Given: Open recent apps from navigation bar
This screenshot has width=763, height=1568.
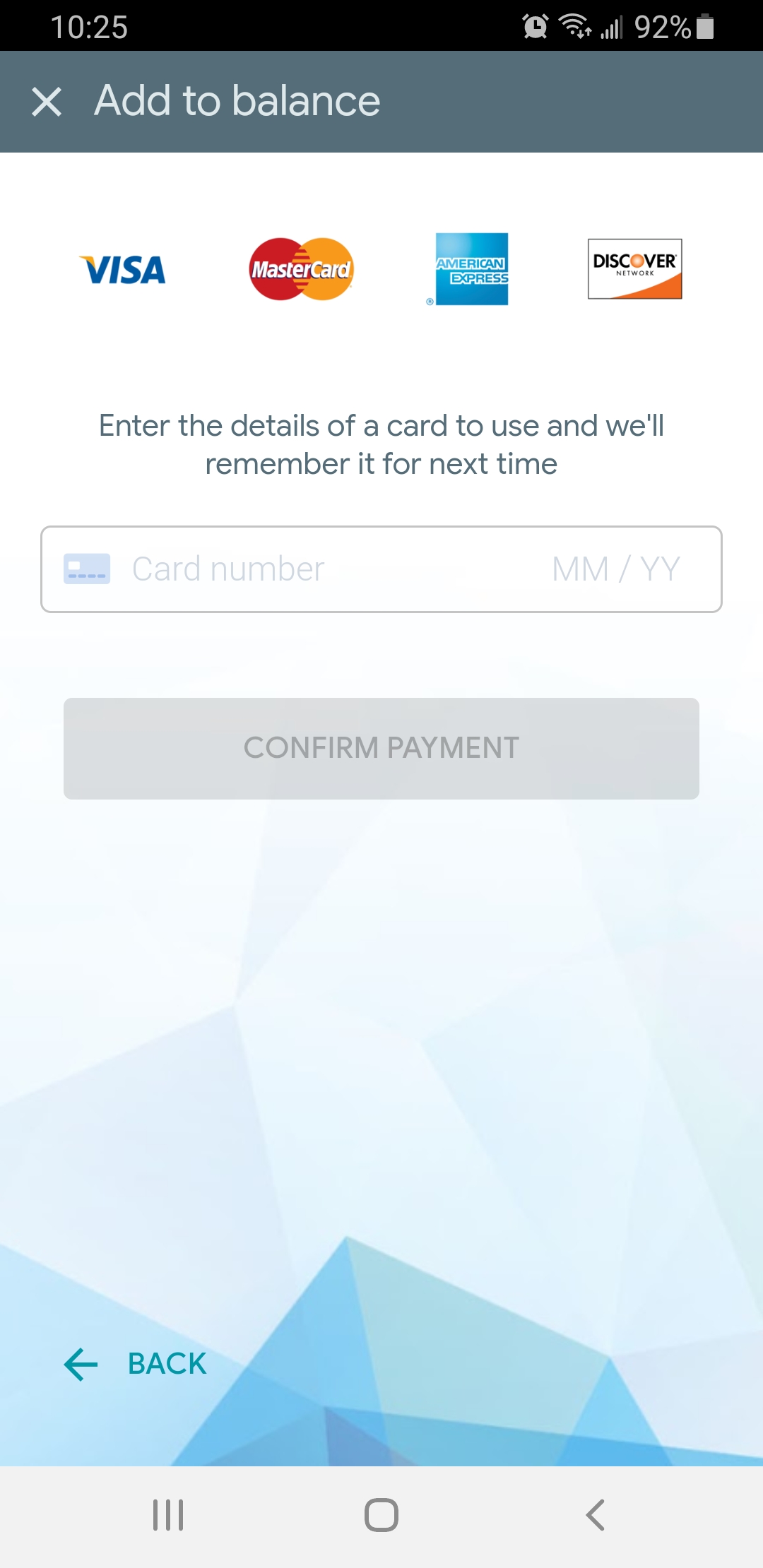Looking at the screenshot, I should click(x=168, y=1515).
